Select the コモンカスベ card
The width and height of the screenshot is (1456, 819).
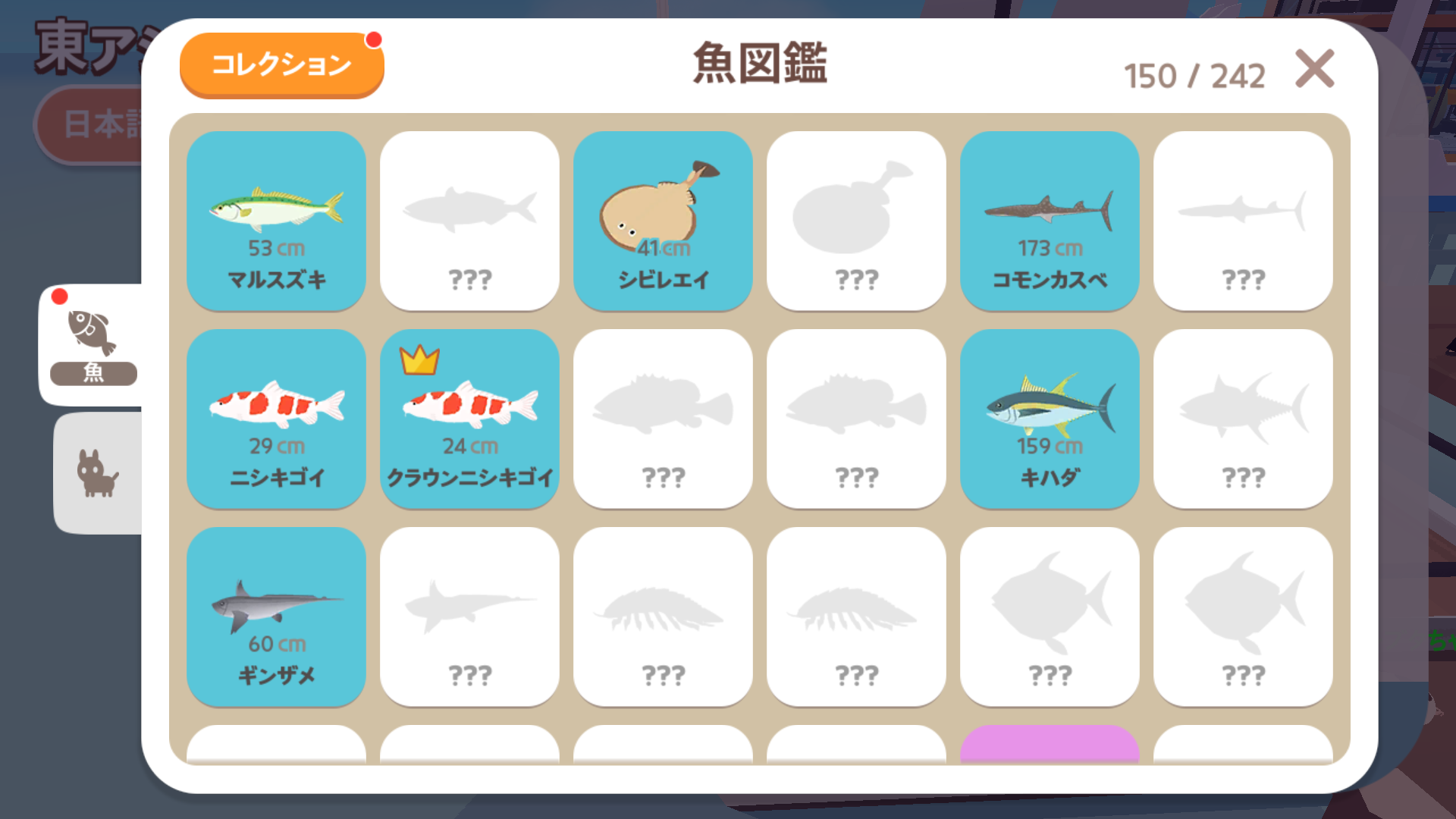pos(1050,221)
